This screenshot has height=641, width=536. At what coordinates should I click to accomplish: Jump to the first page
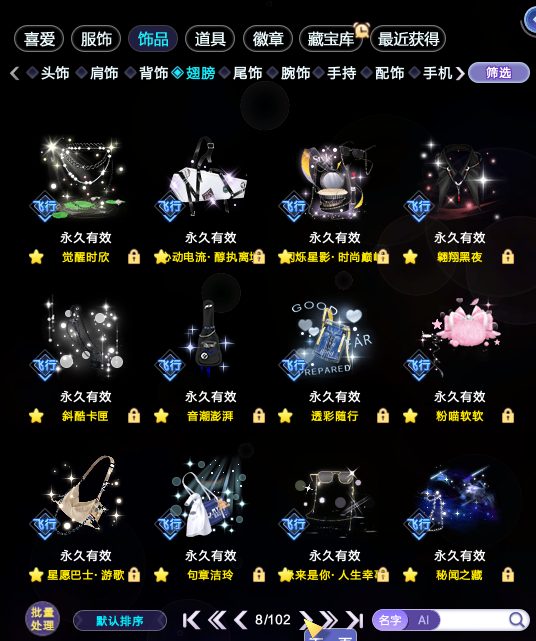(x=191, y=620)
